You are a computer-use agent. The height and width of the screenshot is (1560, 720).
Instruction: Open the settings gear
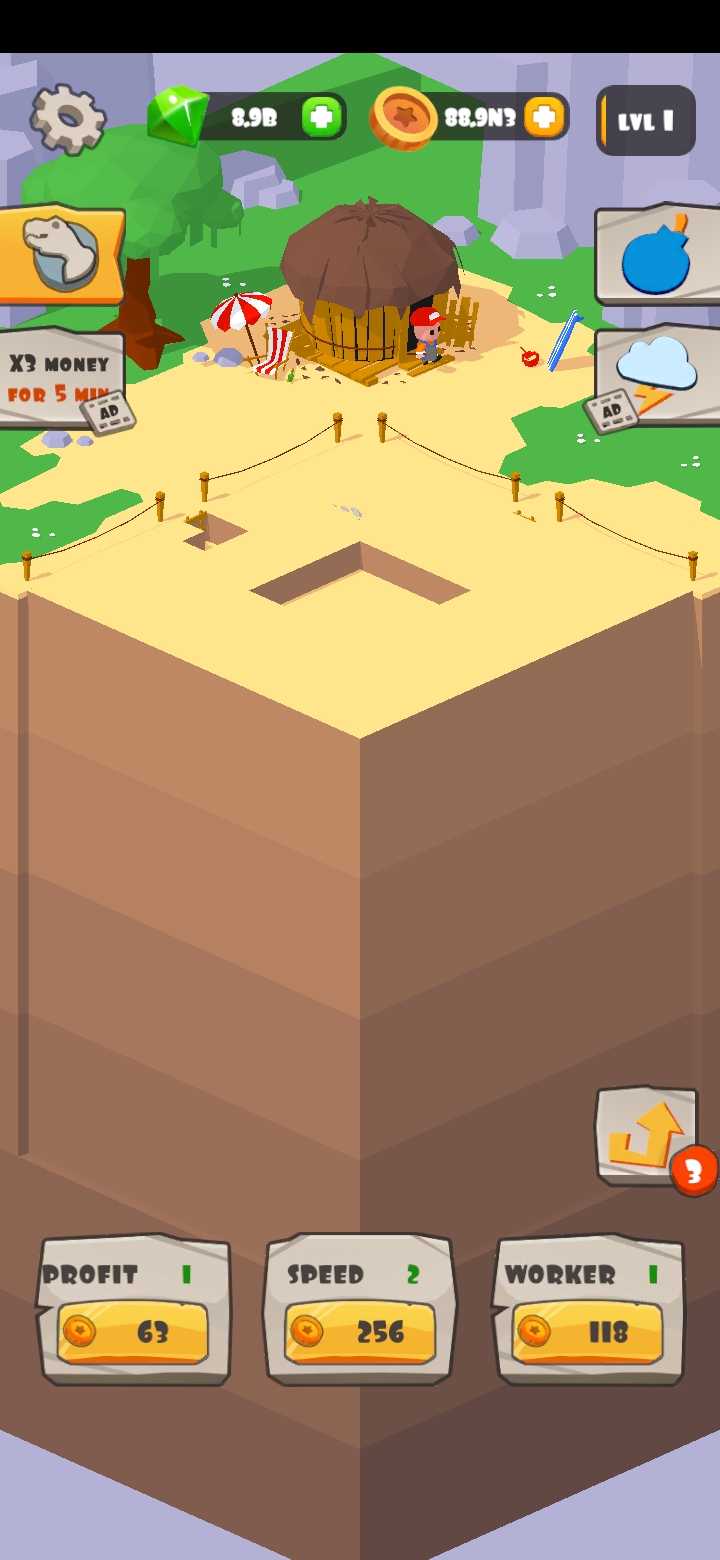point(67,120)
